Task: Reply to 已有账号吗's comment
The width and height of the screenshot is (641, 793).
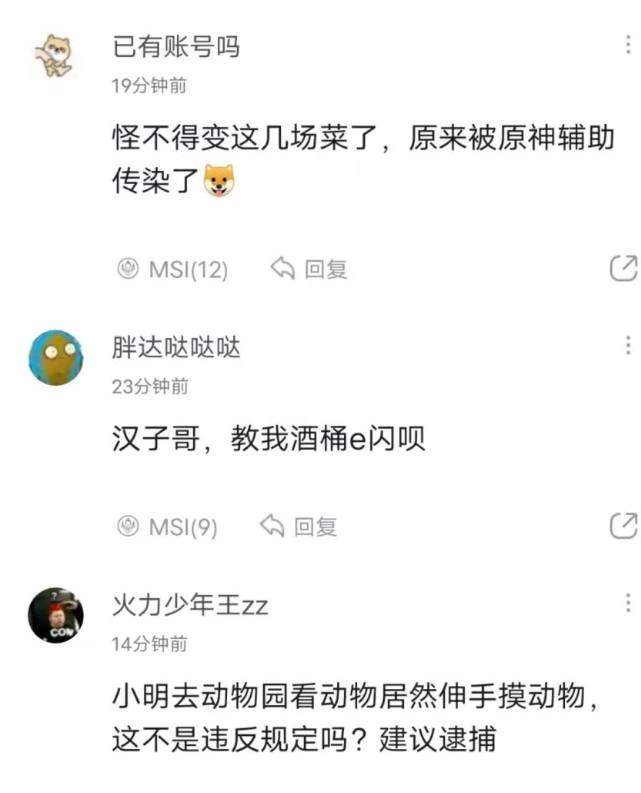Action: click(x=309, y=269)
